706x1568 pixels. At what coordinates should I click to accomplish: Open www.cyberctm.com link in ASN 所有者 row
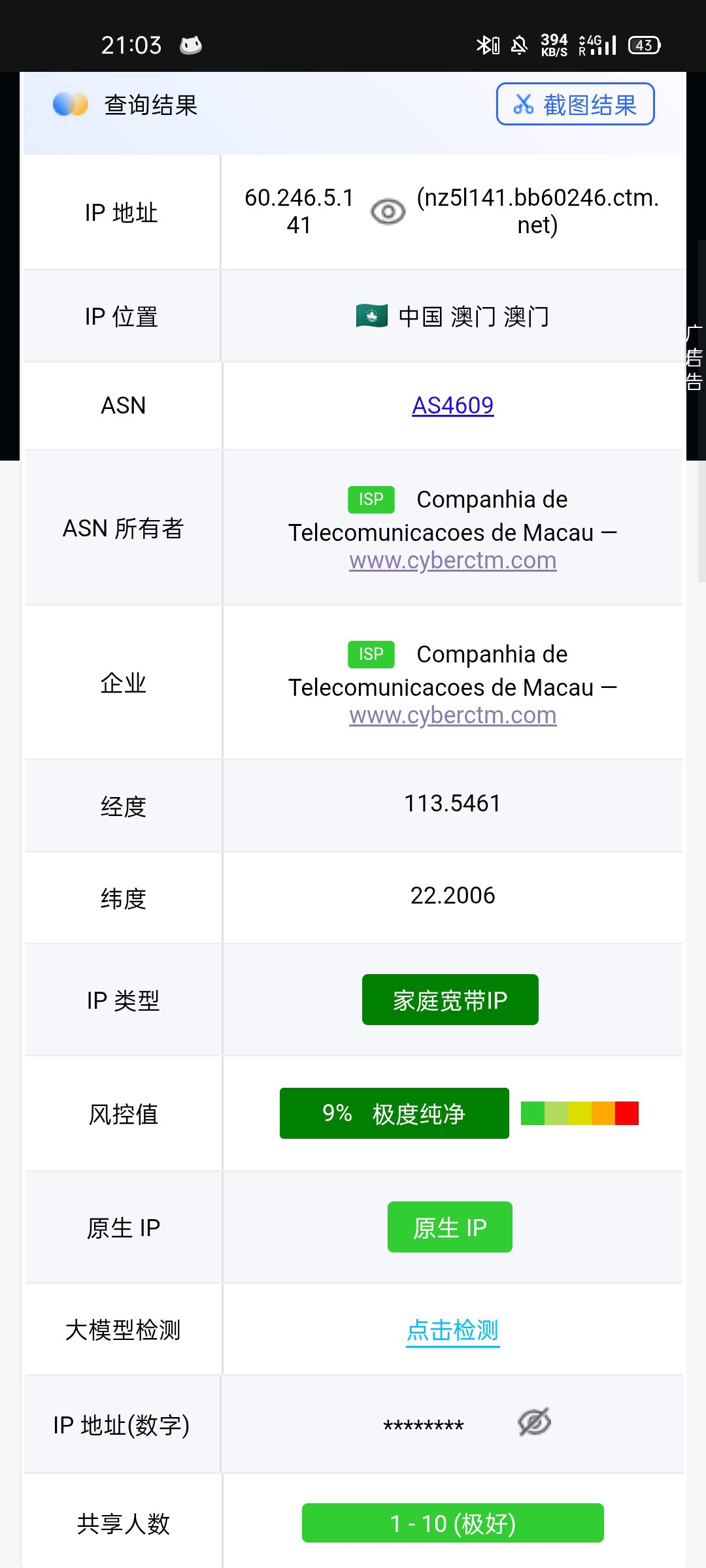point(452,561)
